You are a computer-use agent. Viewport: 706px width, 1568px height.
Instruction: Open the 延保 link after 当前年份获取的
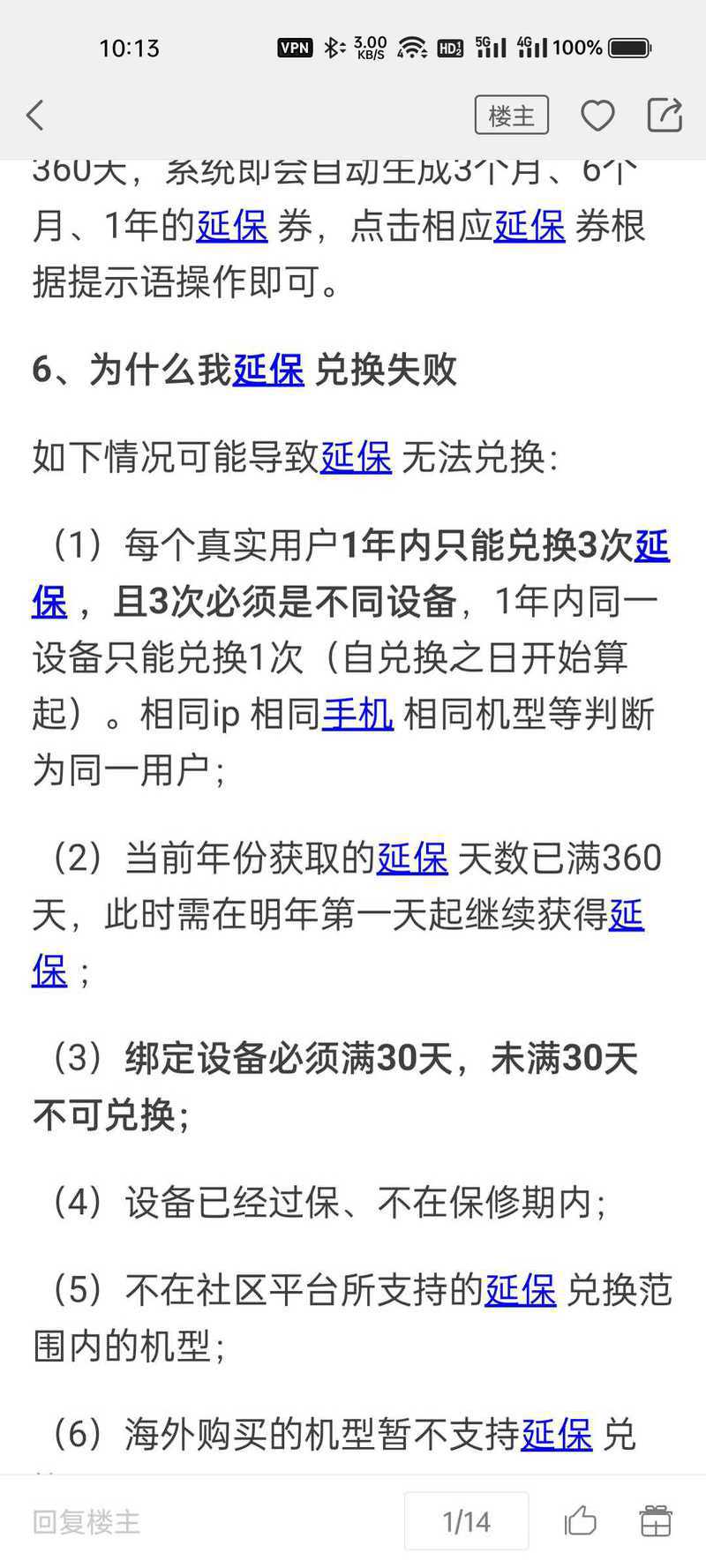point(412,858)
